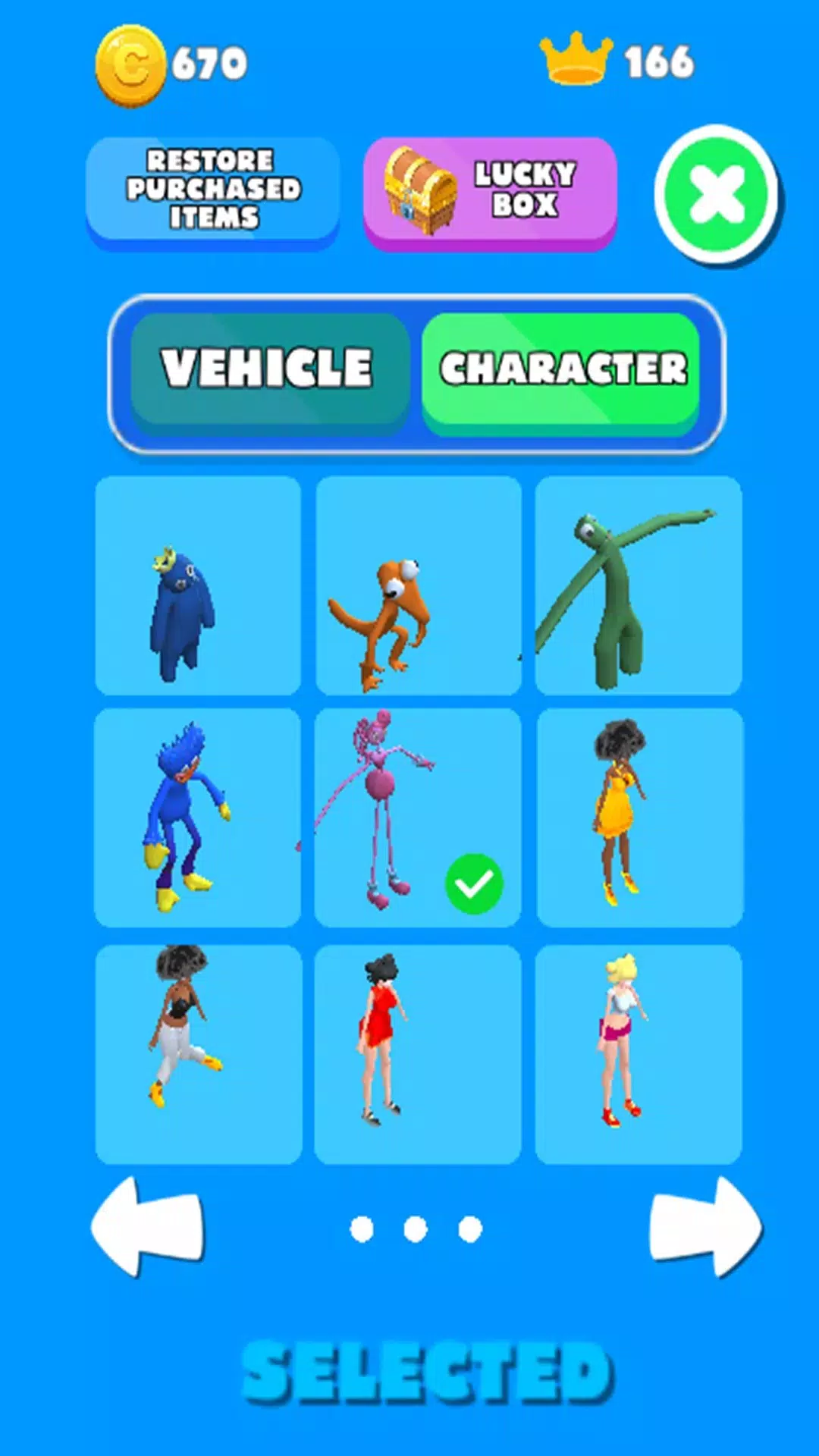Go to the next page with right arrow
This screenshot has height=1456, width=819.
pos(705,1227)
